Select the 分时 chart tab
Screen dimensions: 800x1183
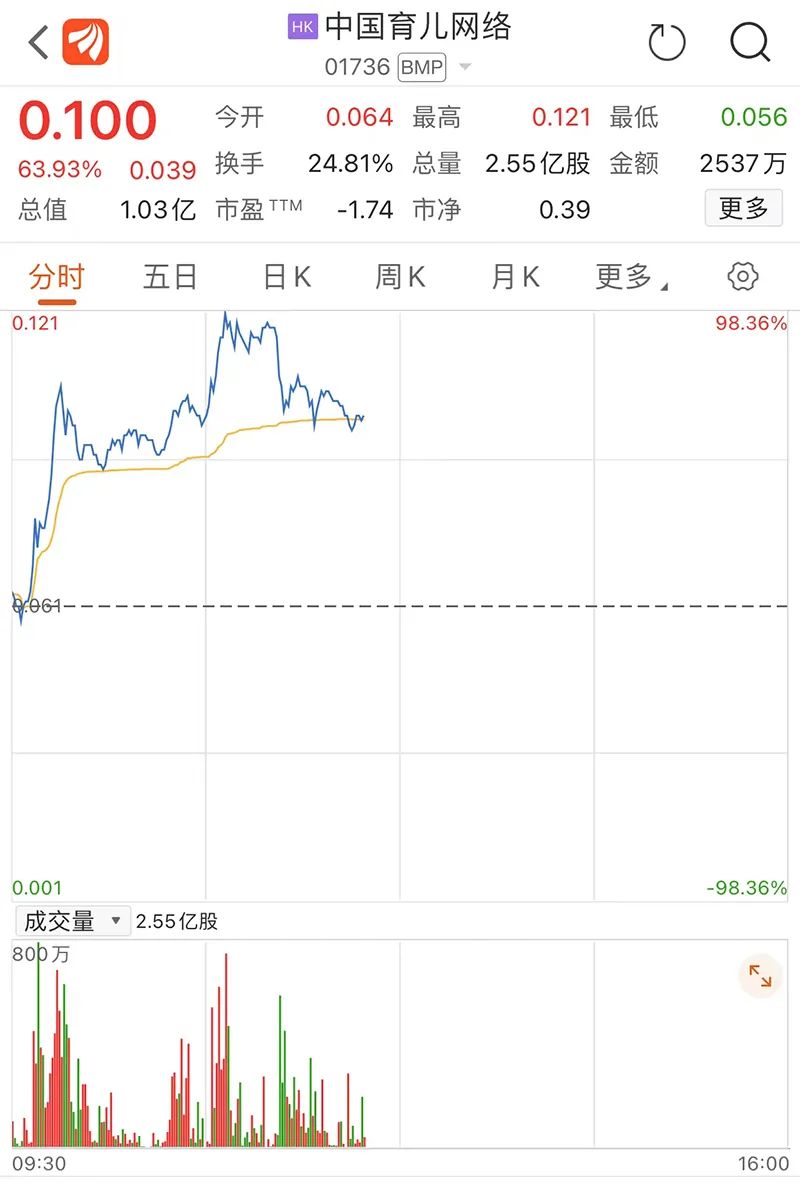57,277
